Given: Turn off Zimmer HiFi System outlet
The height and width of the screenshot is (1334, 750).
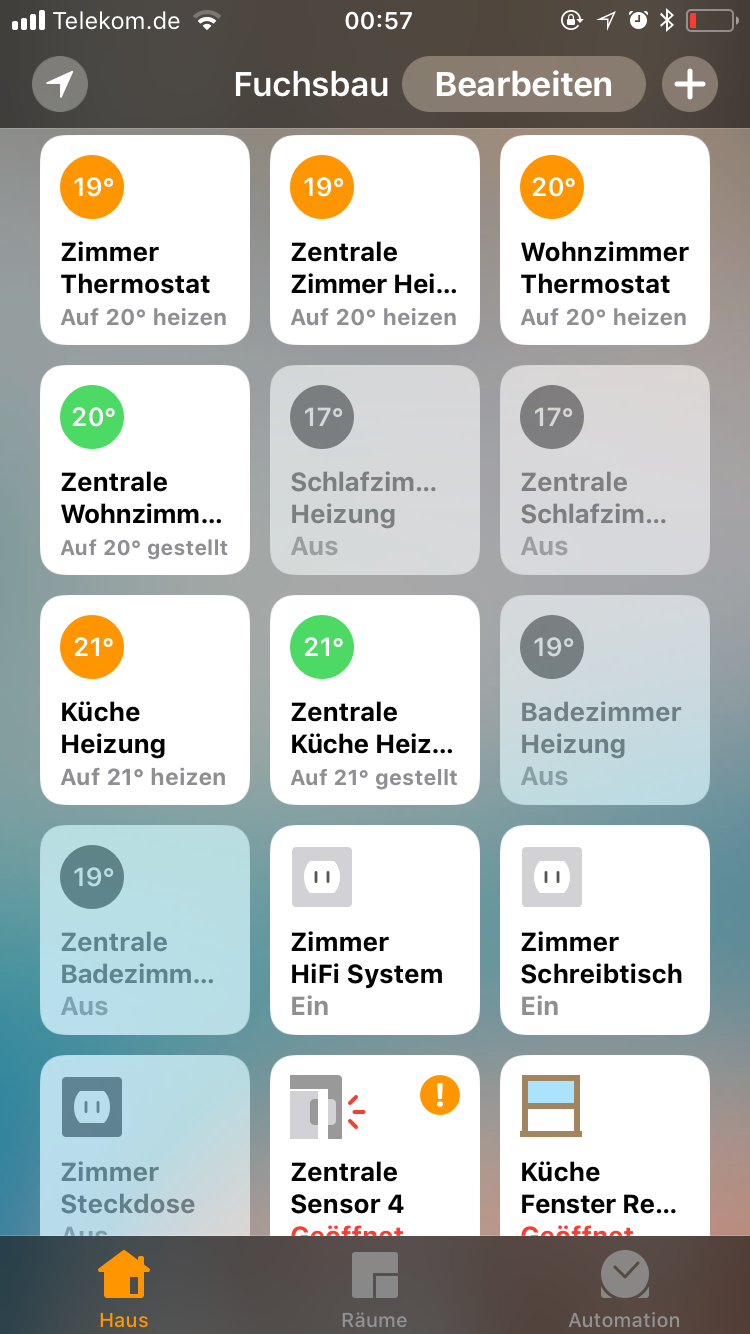Looking at the screenshot, I should pyautogui.click(x=375, y=930).
